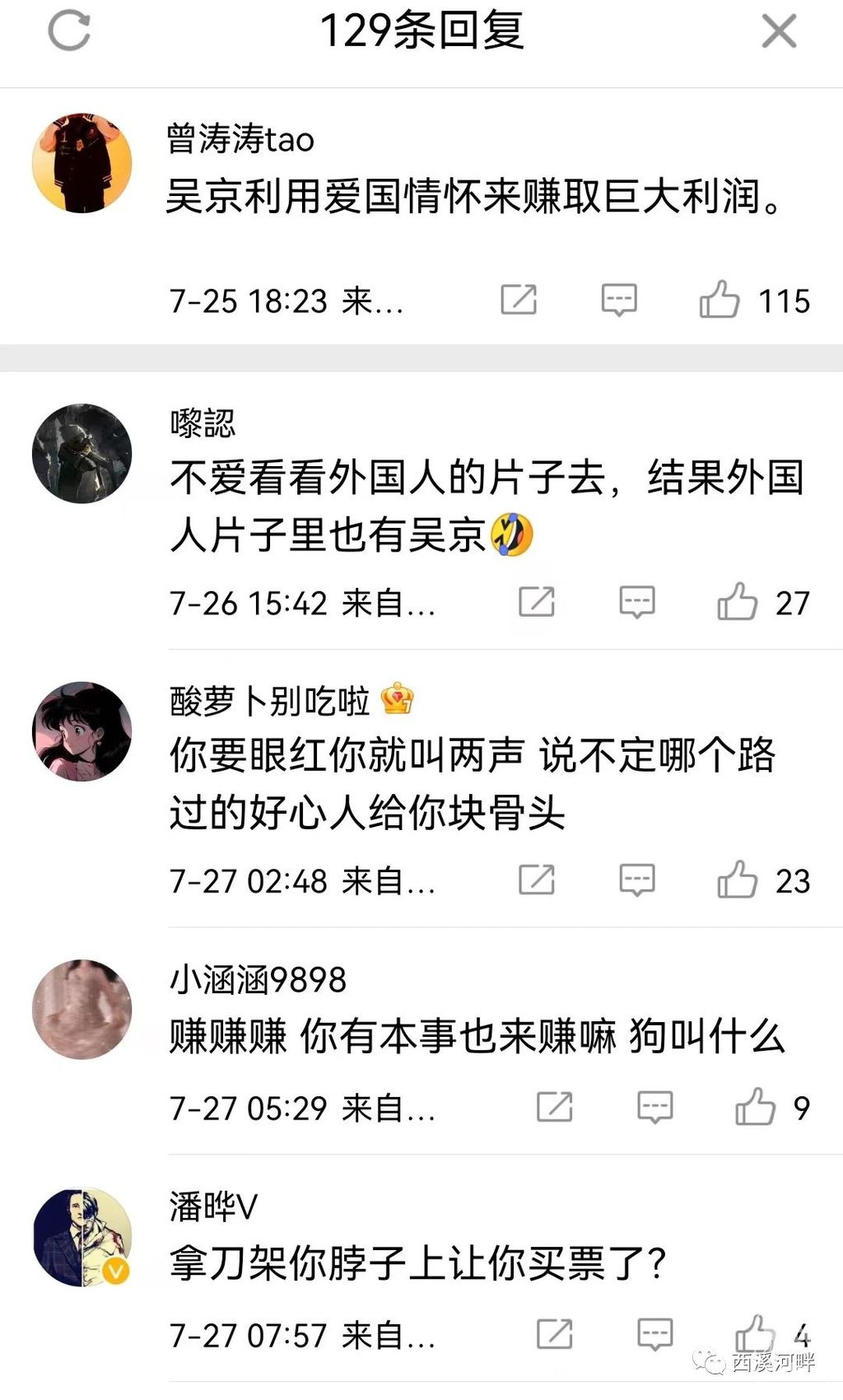
Task: Repost 小涵涵9898's reply
Action: point(555,1107)
